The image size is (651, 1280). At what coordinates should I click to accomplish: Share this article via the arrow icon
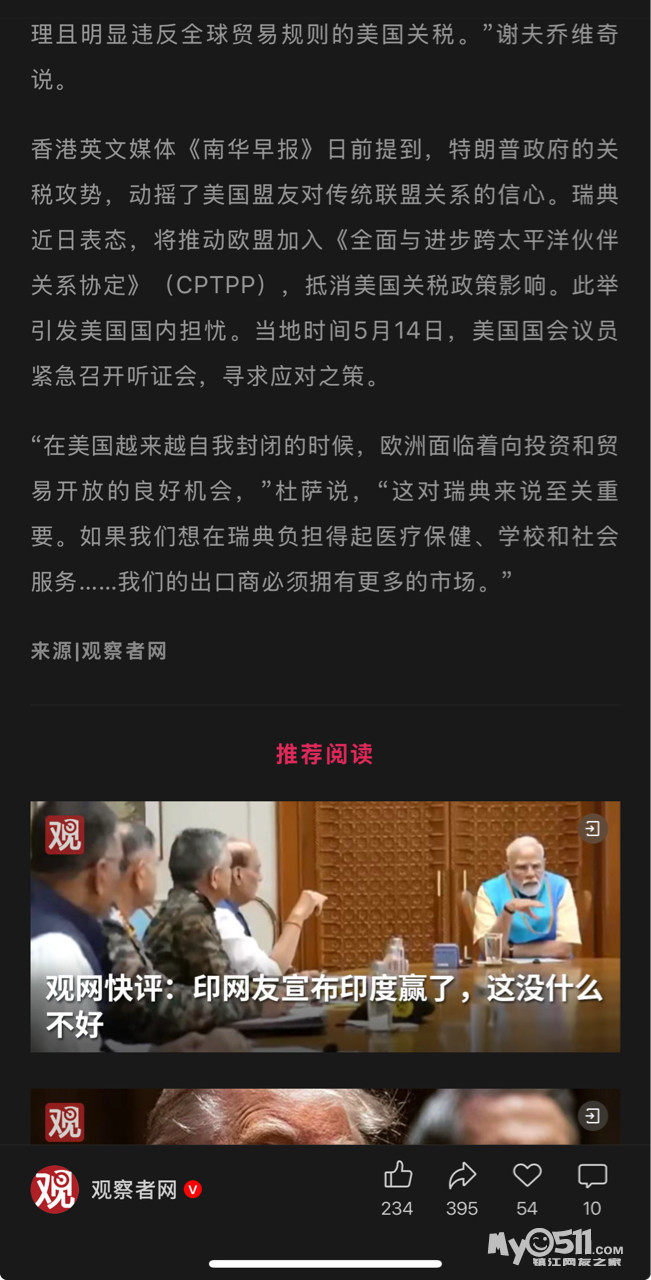click(x=462, y=1175)
